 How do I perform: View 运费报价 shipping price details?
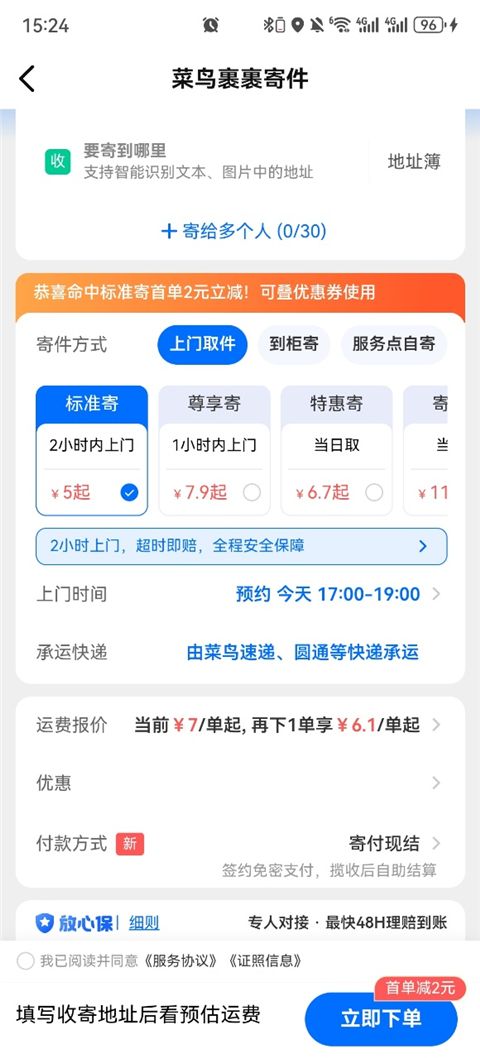[240, 725]
